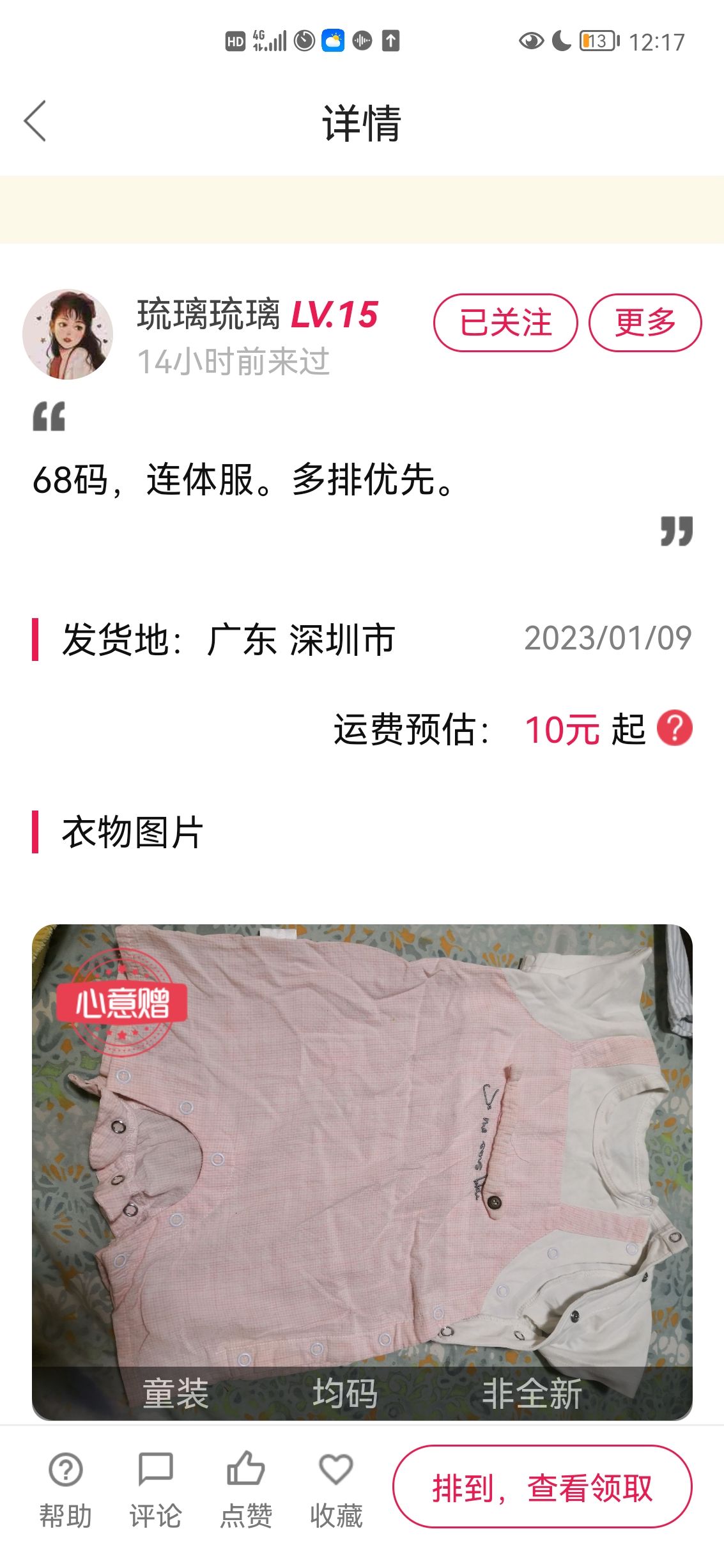This screenshot has height=1568, width=724.
Task: Go back from the 详情 page
Action: (35, 121)
